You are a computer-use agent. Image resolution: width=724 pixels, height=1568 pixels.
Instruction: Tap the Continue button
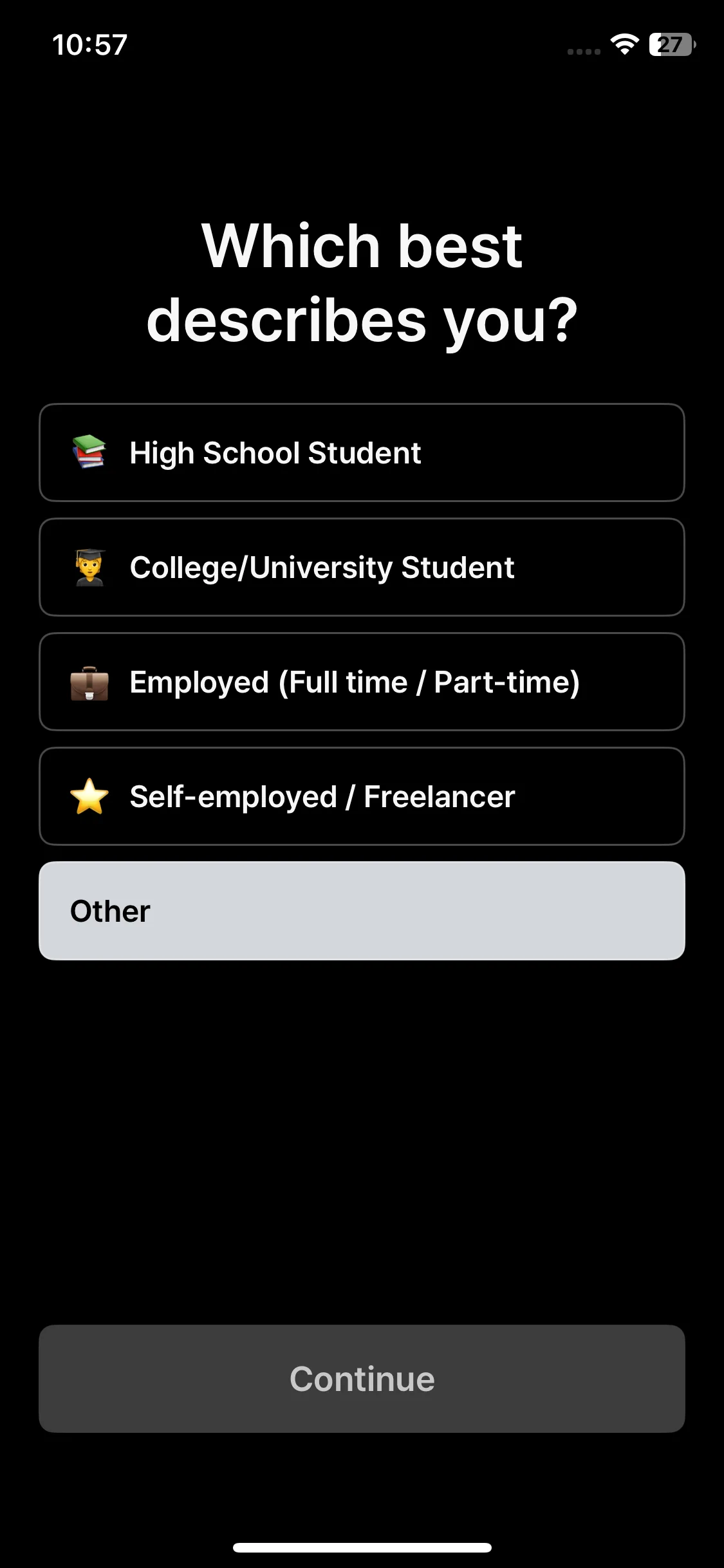(x=362, y=1378)
